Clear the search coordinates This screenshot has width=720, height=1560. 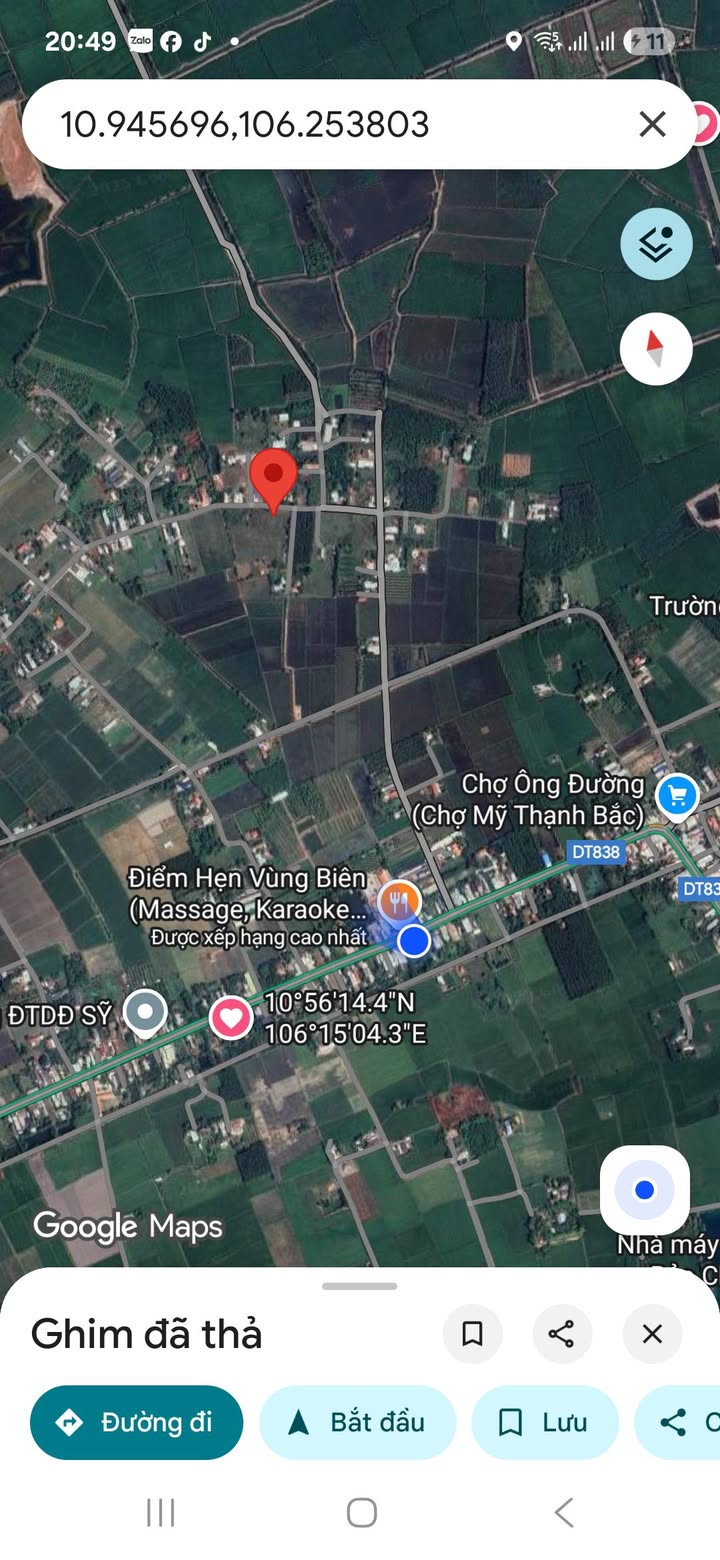[652, 125]
